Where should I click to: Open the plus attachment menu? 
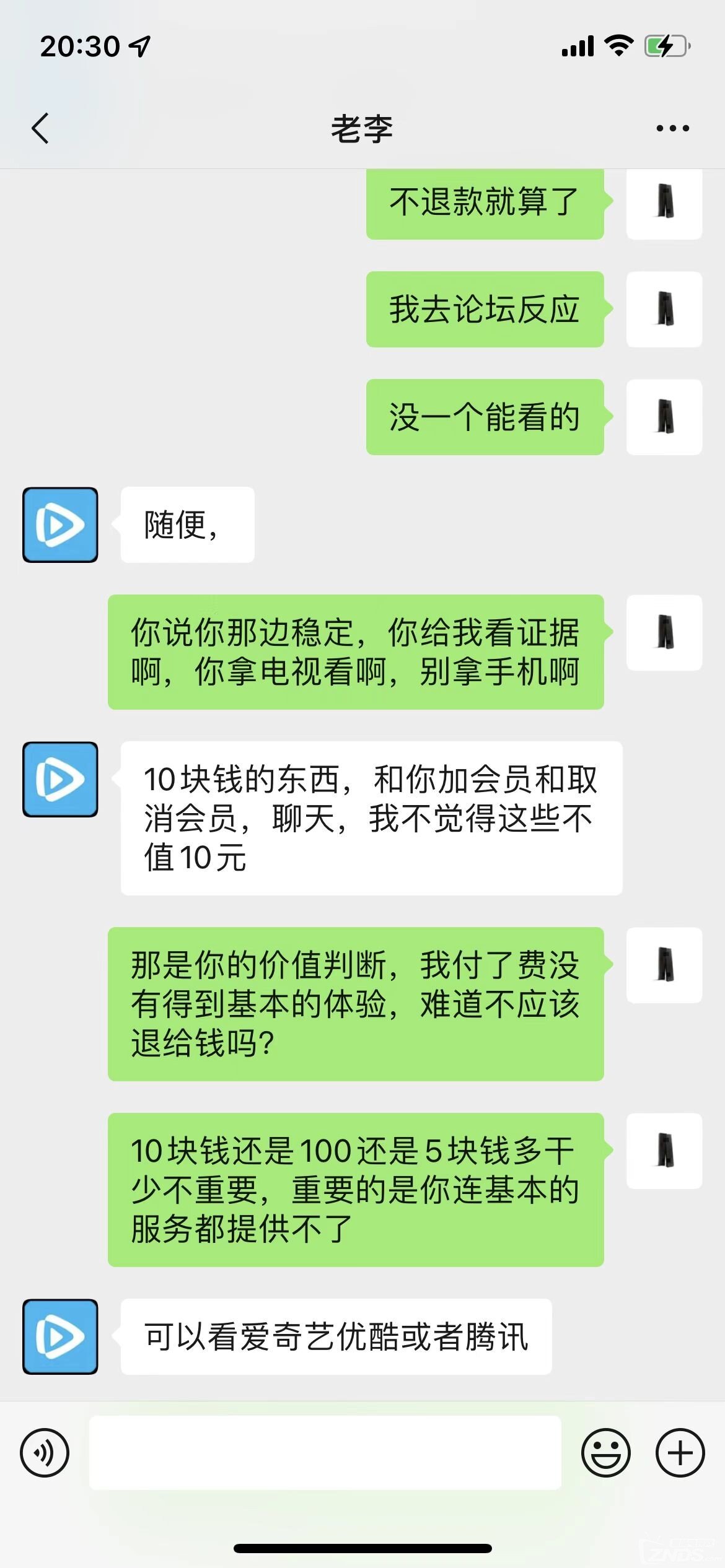pos(680,1453)
